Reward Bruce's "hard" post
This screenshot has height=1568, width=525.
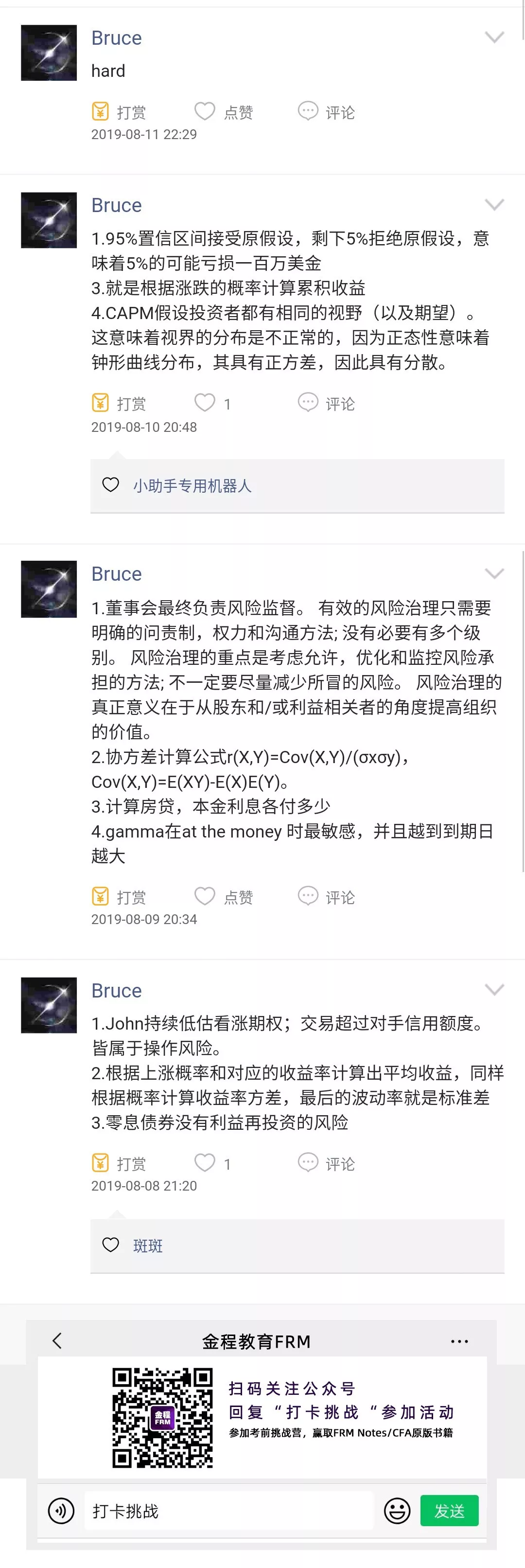[x=119, y=112]
